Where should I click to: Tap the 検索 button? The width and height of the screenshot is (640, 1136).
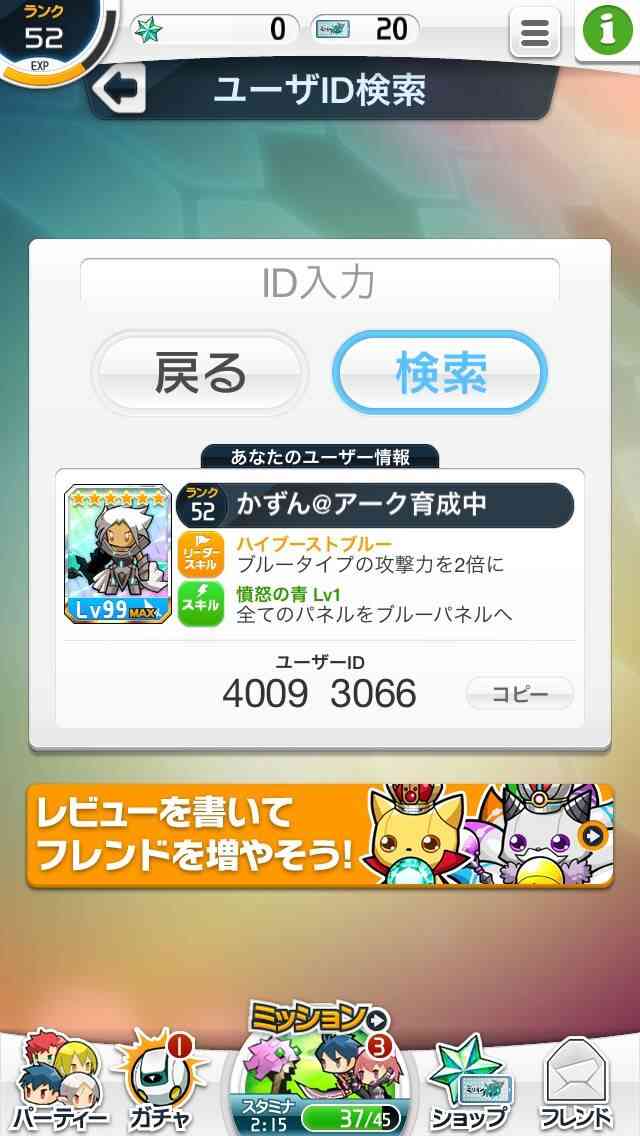pos(440,373)
